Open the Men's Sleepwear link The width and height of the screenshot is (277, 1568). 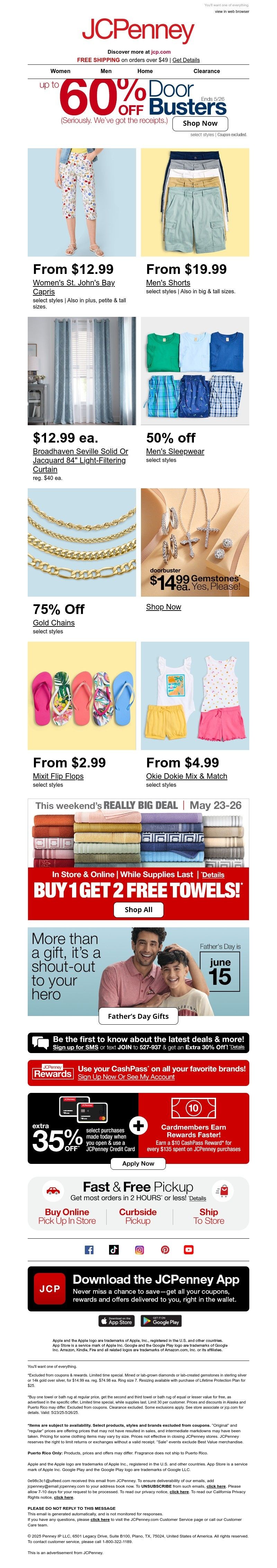175,451
